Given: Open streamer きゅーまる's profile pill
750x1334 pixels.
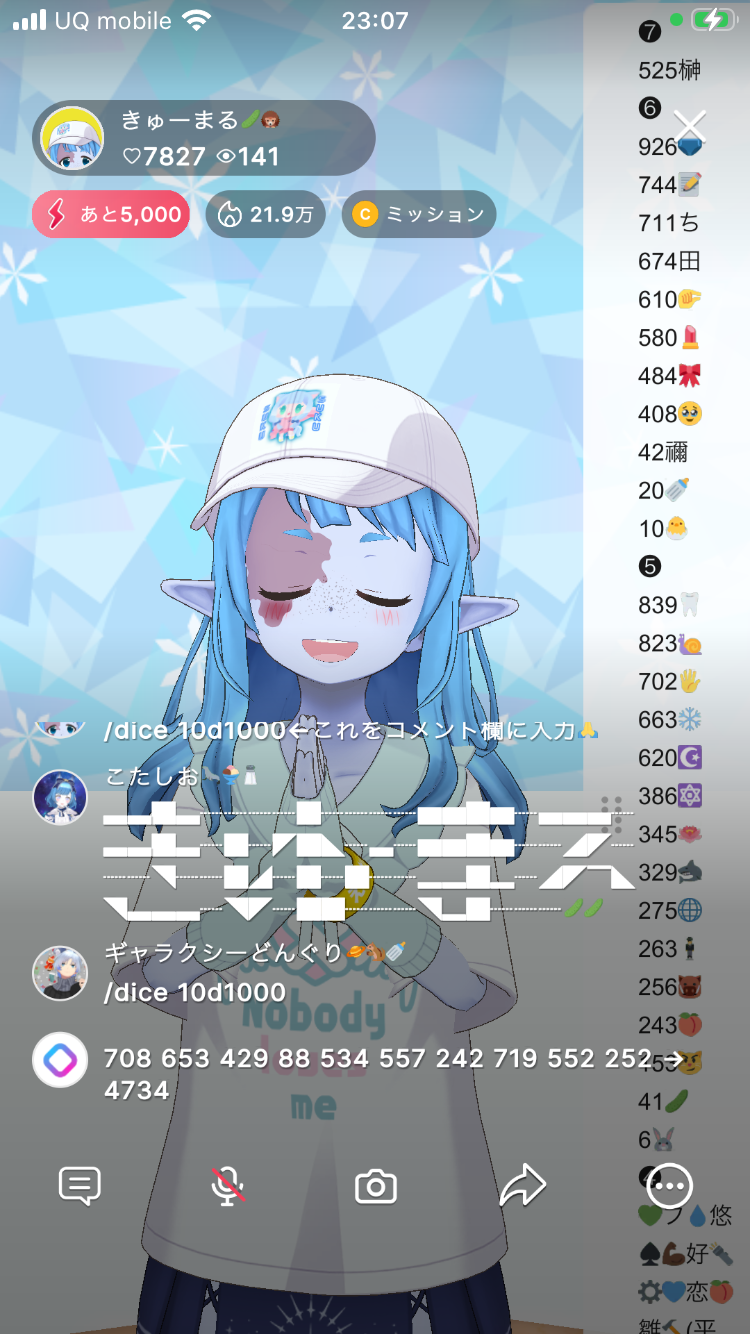Looking at the screenshot, I should [x=204, y=138].
